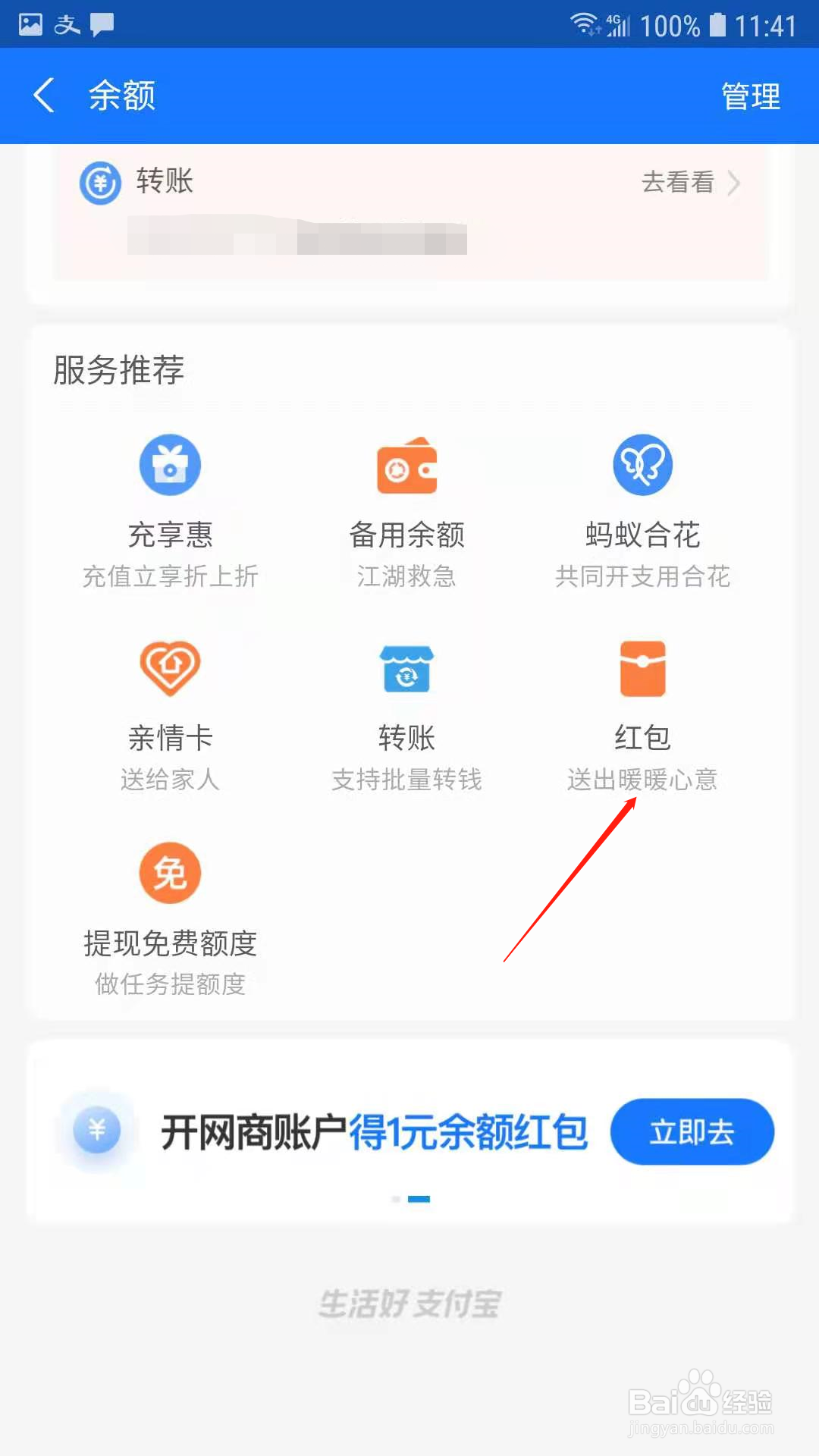Screen dimensions: 819x1456
Task: Open the 支付 notification icon in status bar
Action: point(66,24)
